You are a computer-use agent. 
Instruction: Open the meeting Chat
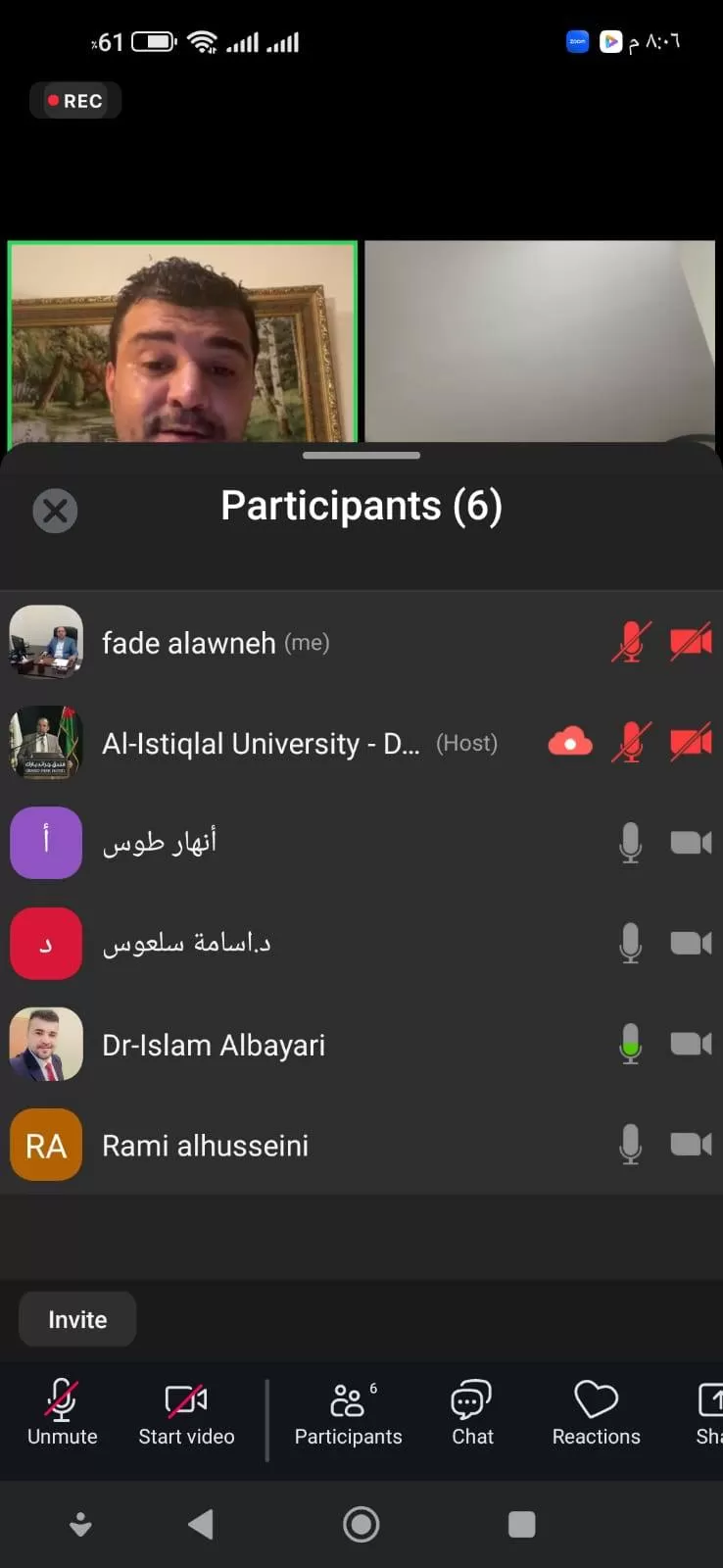coord(472,1412)
